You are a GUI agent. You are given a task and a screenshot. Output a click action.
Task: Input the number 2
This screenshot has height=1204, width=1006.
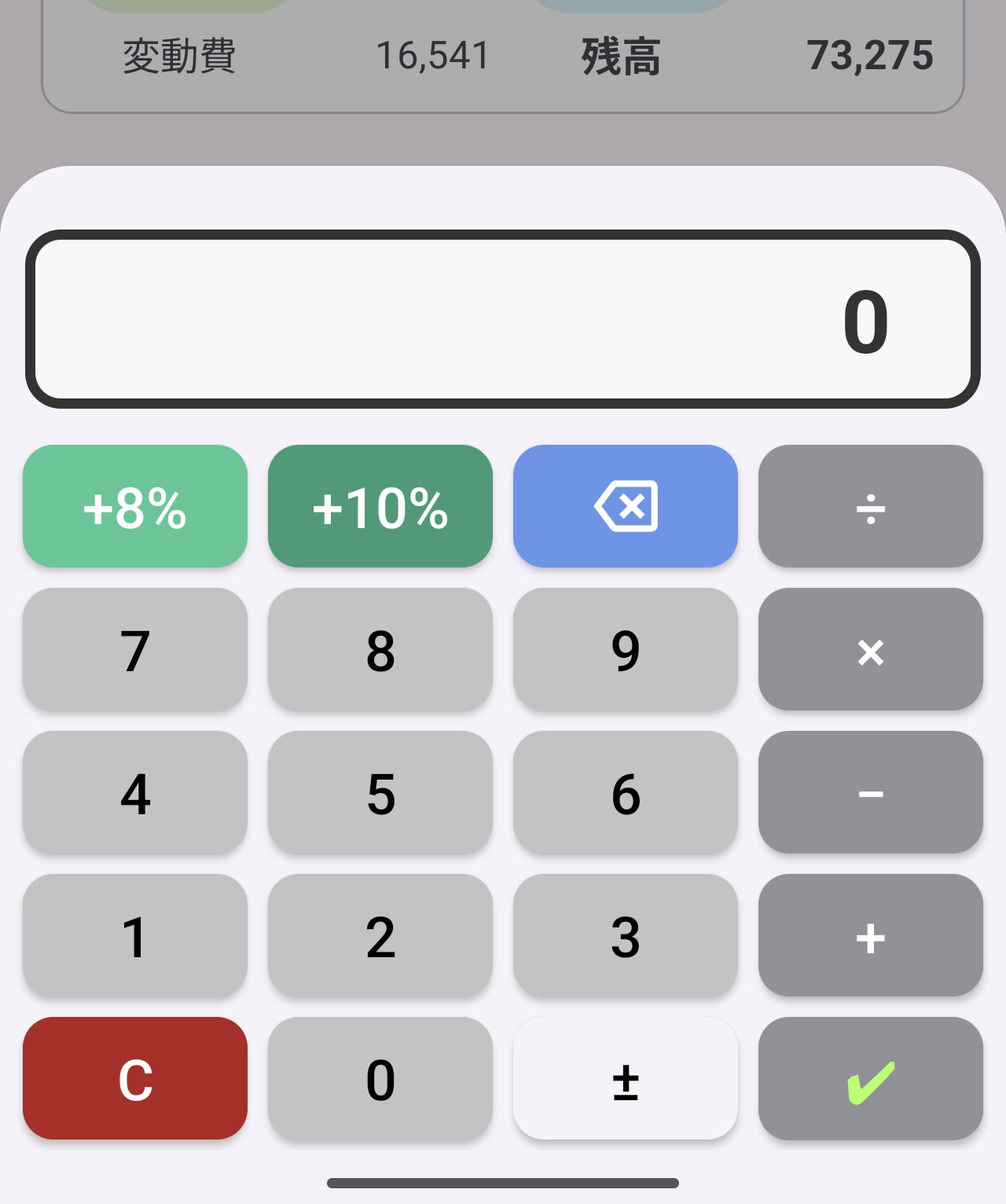380,936
